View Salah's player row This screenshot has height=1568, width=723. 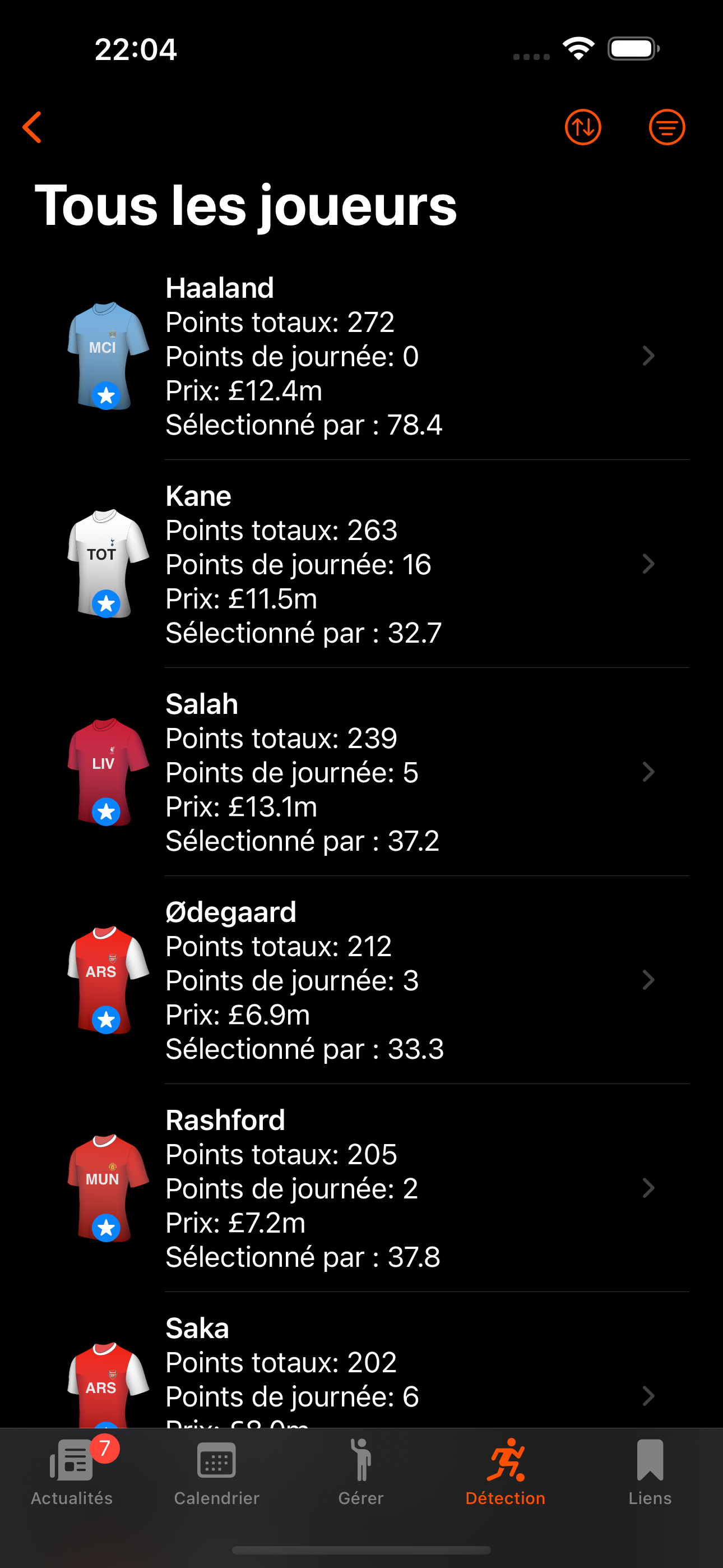tap(365, 772)
